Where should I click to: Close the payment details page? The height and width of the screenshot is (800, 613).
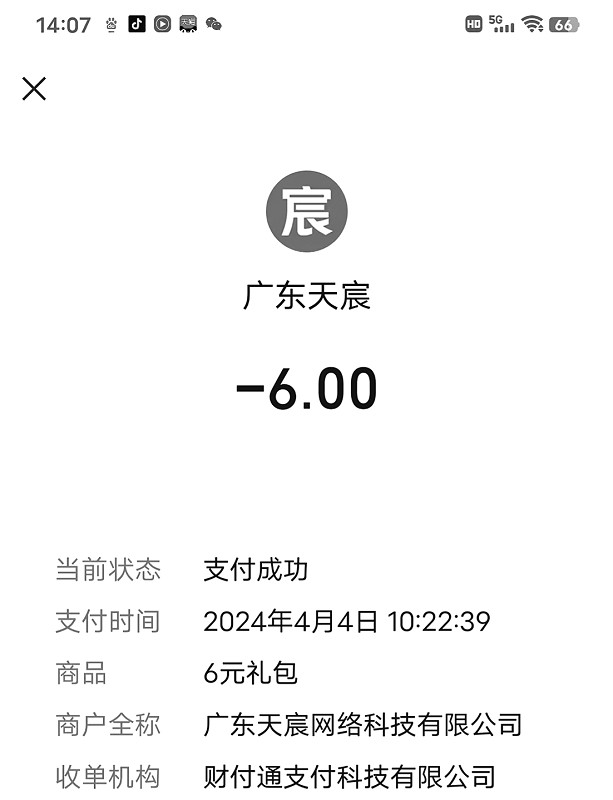pyautogui.click(x=34, y=89)
